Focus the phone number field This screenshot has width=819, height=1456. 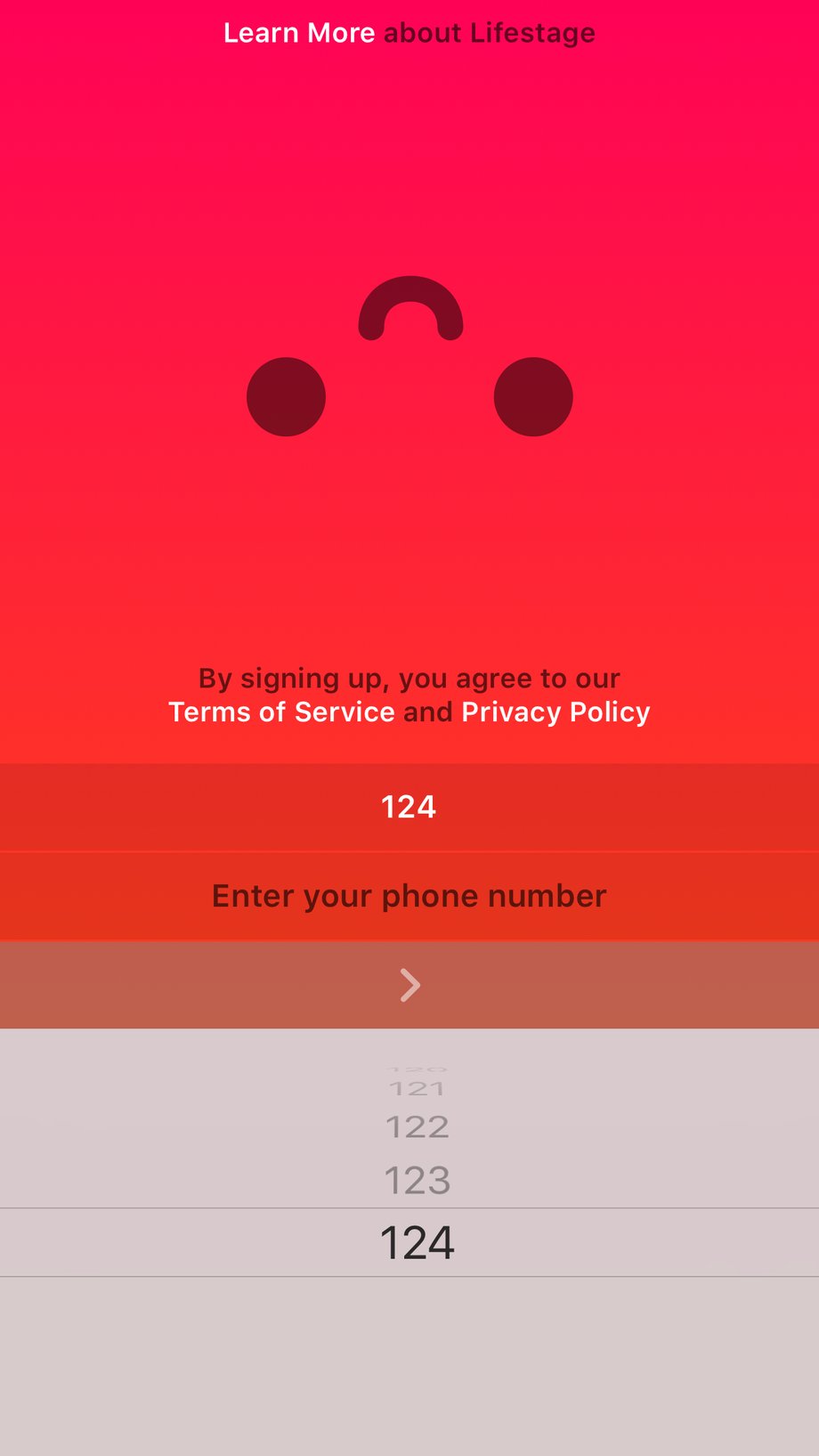pos(409,896)
